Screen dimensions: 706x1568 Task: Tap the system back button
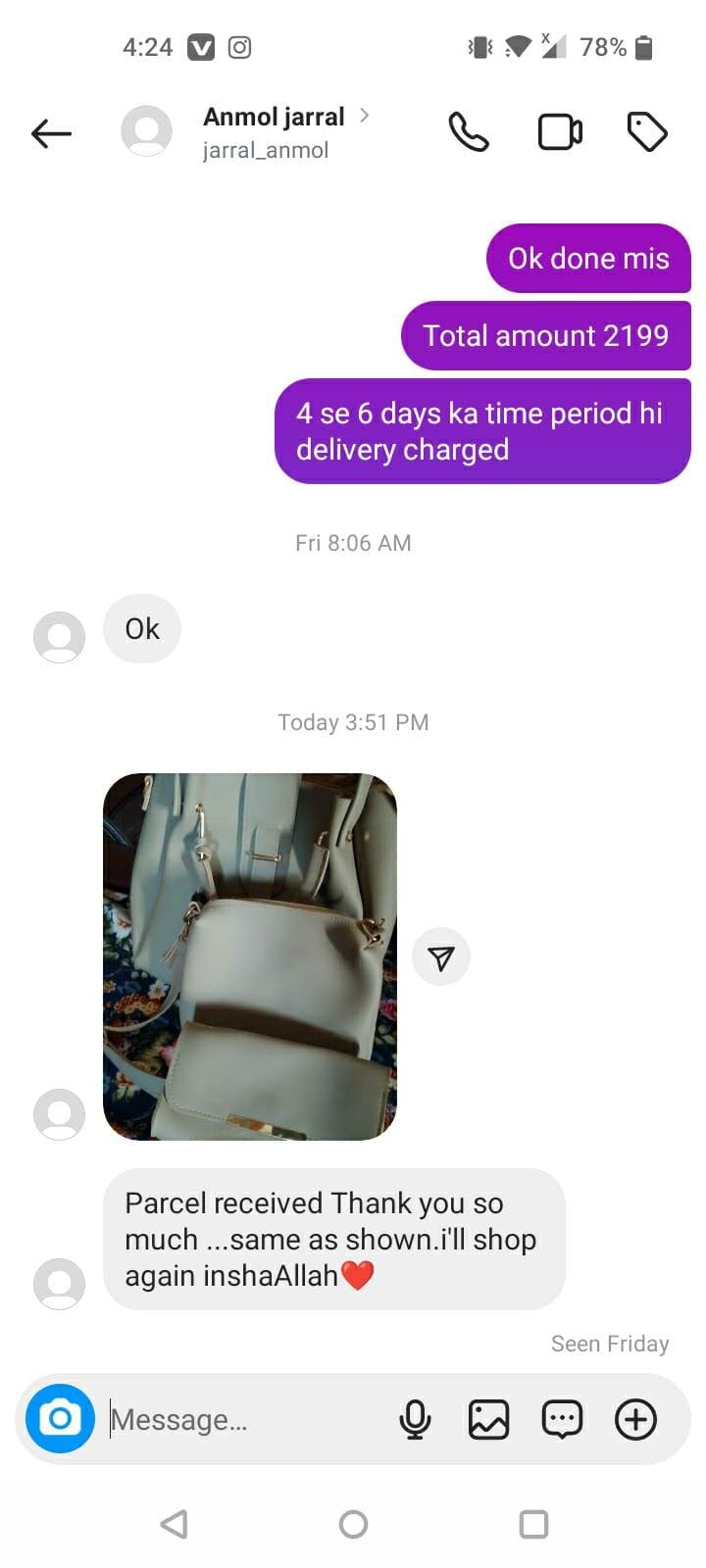tap(174, 1524)
